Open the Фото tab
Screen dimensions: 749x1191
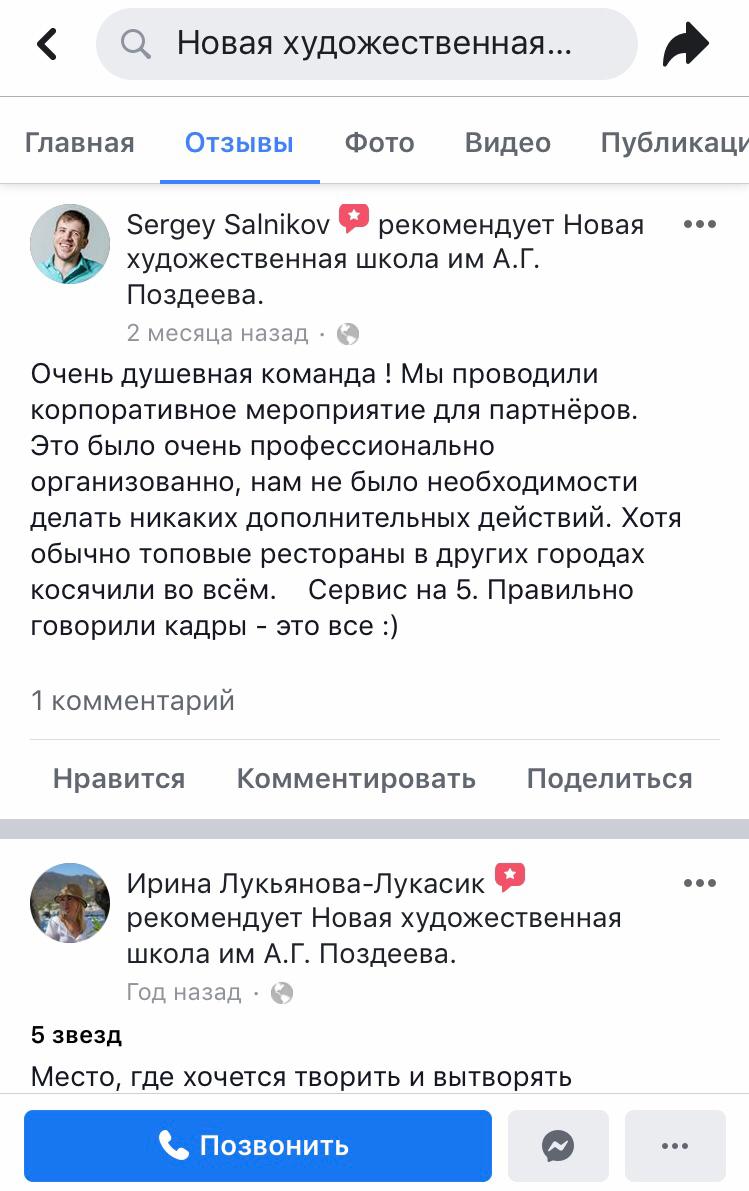379,143
